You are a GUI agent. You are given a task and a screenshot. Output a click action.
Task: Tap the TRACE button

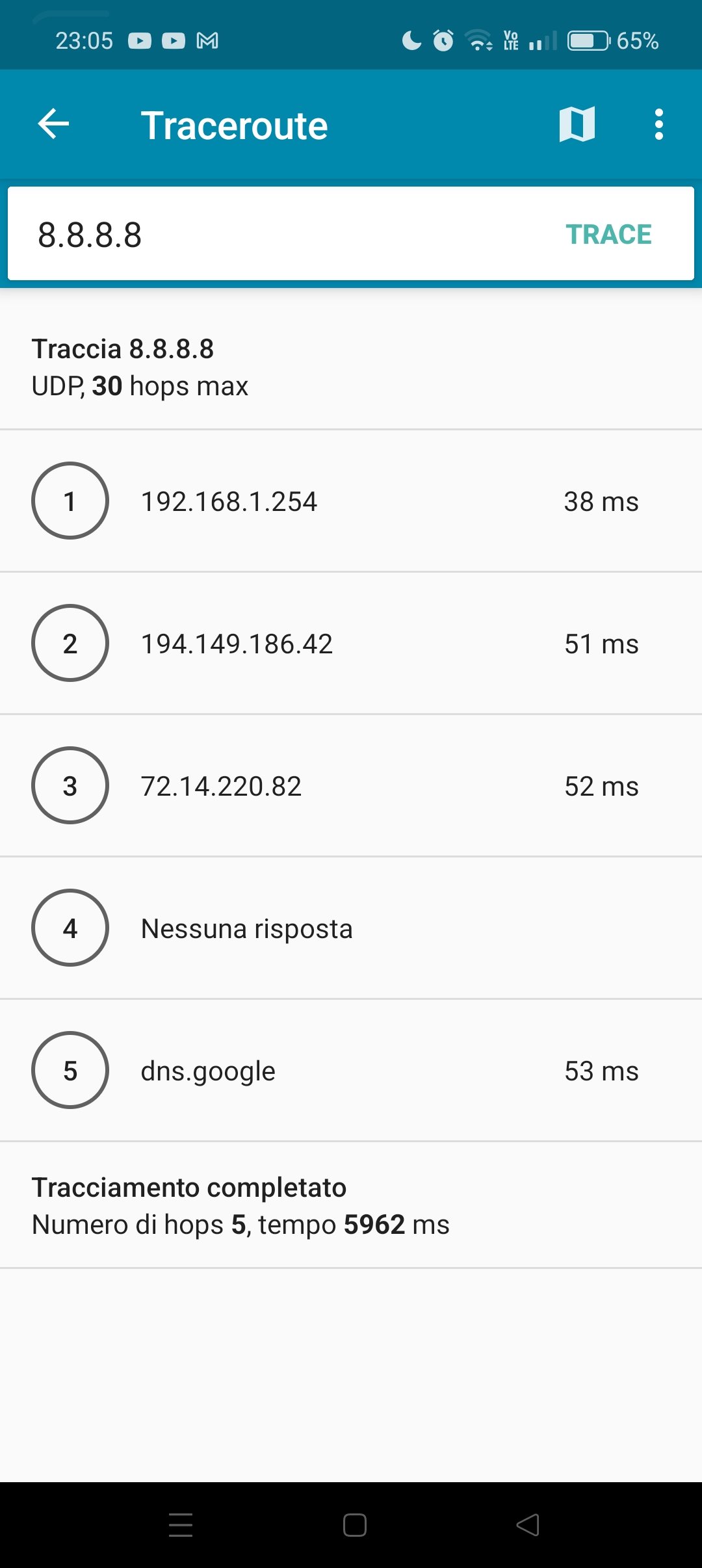pyautogui.click(x=608, y=235)
